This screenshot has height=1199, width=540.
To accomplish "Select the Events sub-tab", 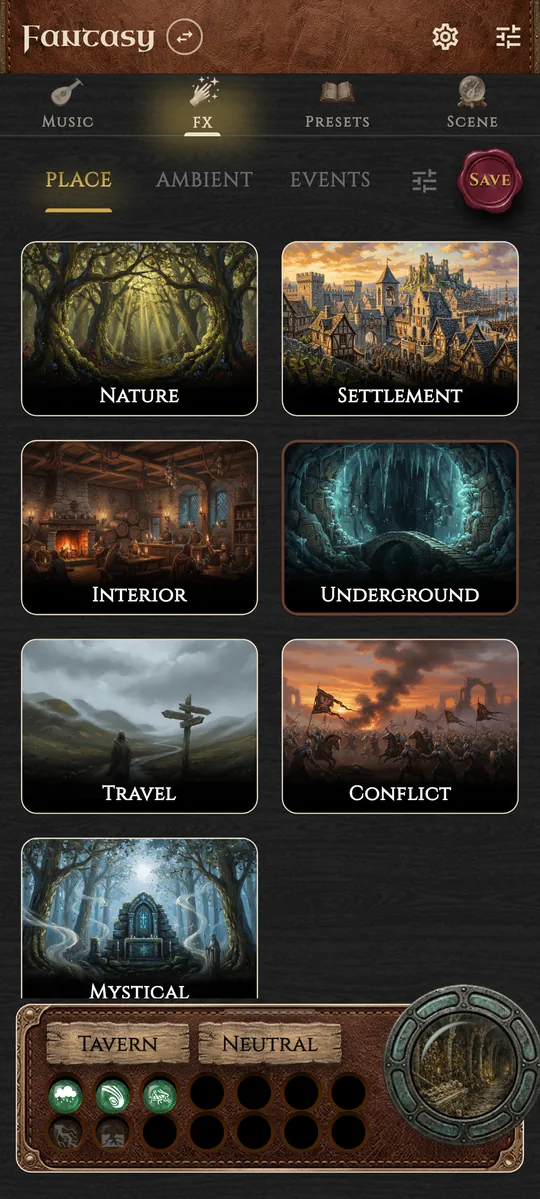I will [330, 180].
